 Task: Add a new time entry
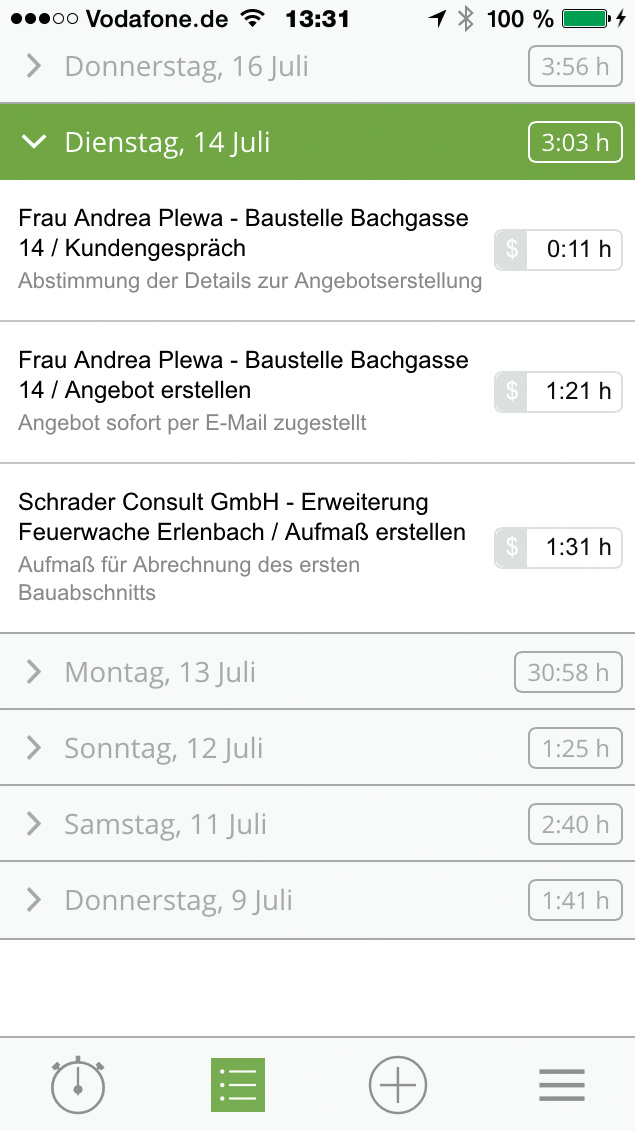click(x=397, y=1084)
